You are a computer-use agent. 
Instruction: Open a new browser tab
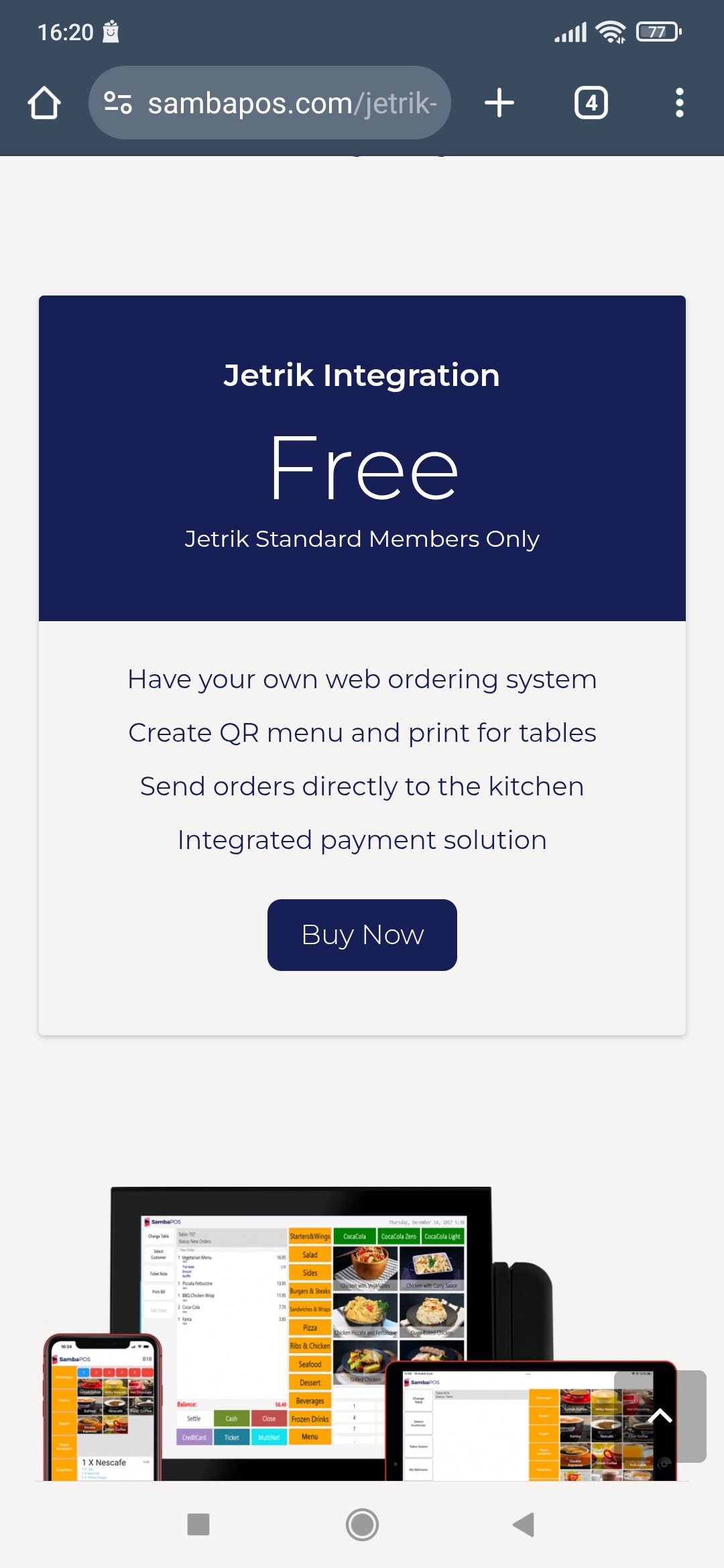tap(499, 103)
